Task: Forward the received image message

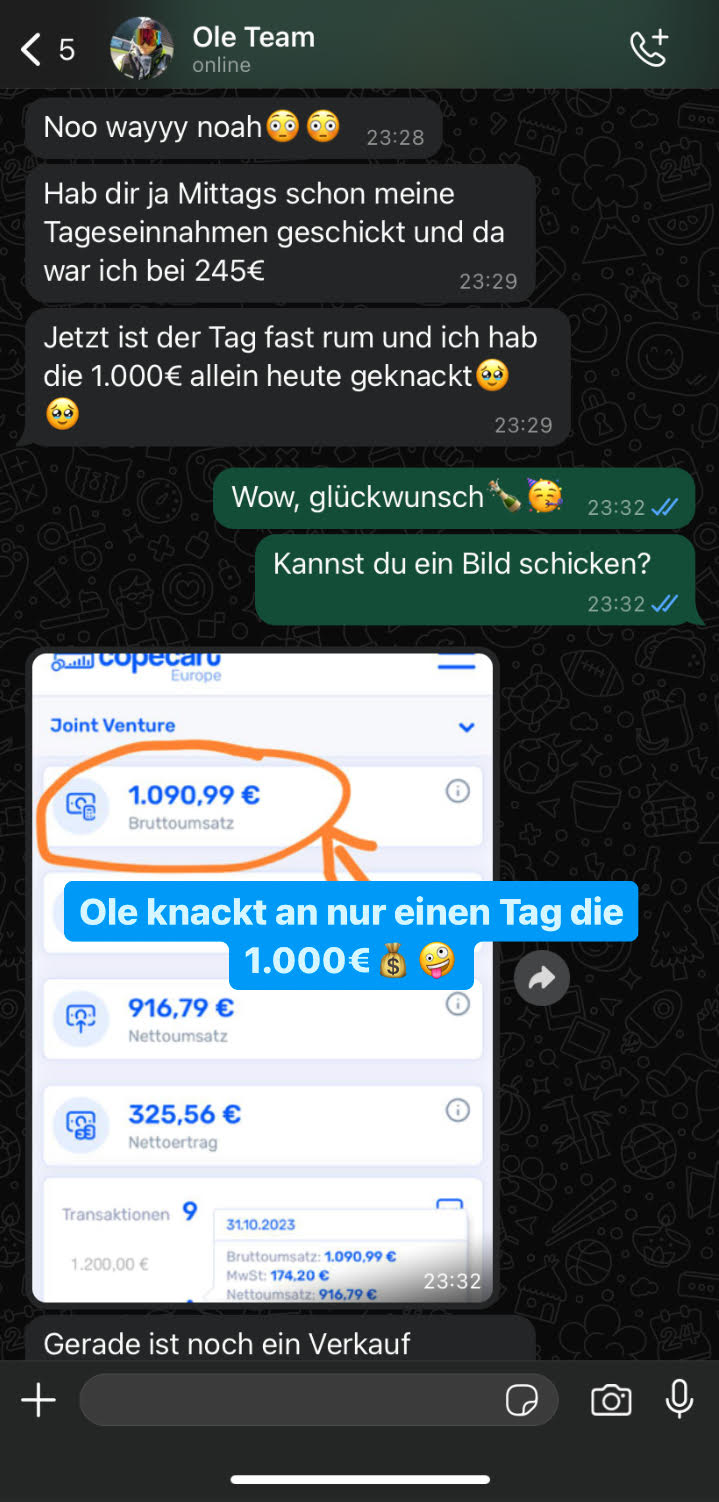Action: (542, 978)
